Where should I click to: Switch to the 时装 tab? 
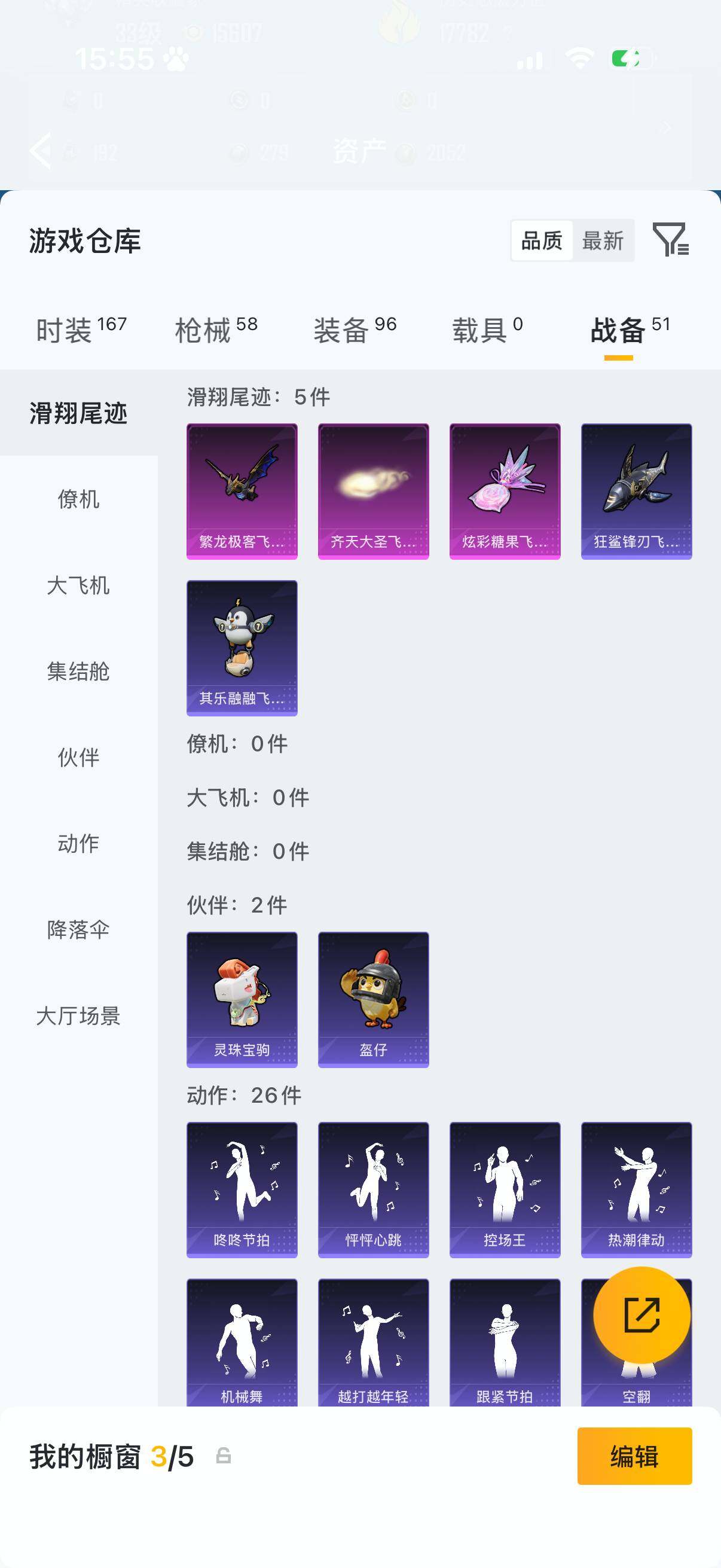tap(81, 330)
